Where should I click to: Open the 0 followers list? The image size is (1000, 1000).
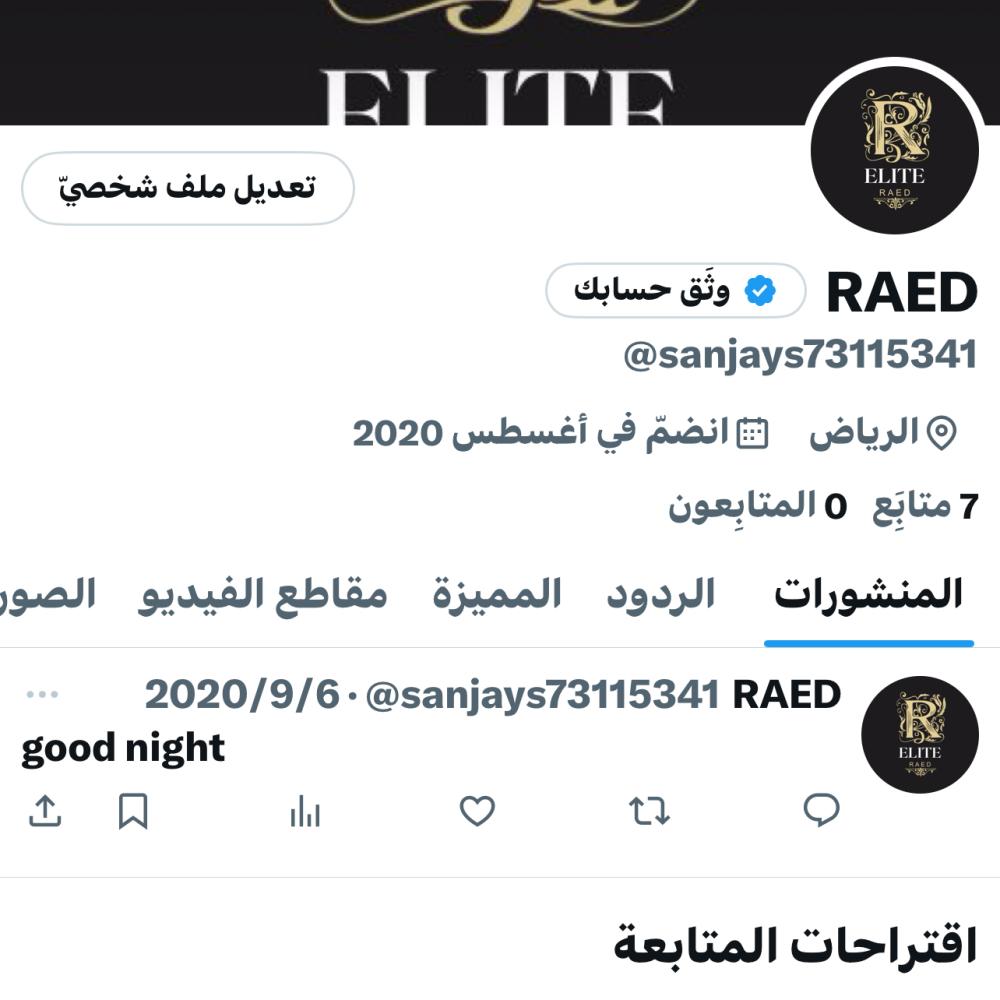757,507
